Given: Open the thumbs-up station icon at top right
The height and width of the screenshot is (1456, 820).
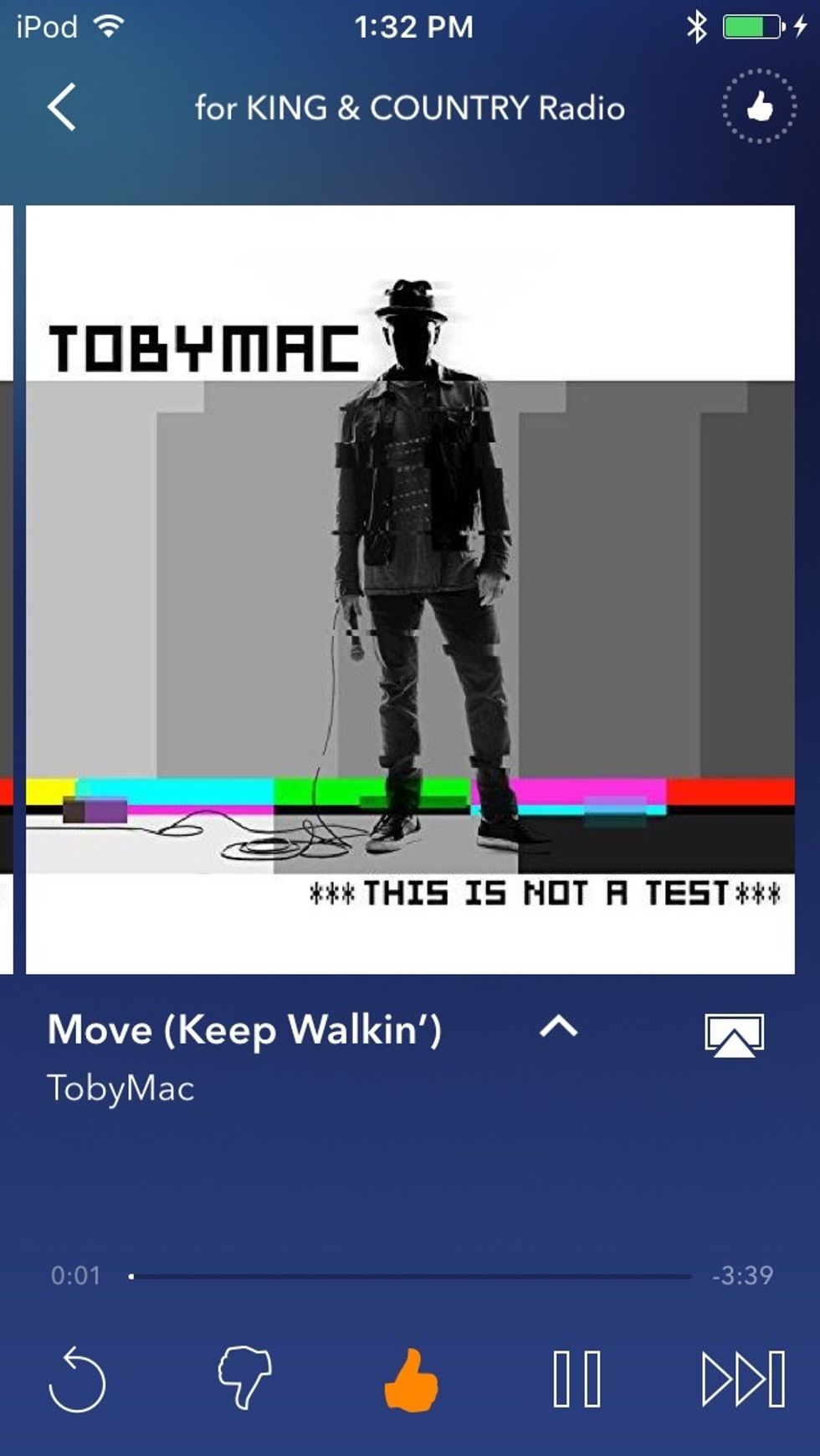Looking at the screenshot, I should (x=759, y=107).
